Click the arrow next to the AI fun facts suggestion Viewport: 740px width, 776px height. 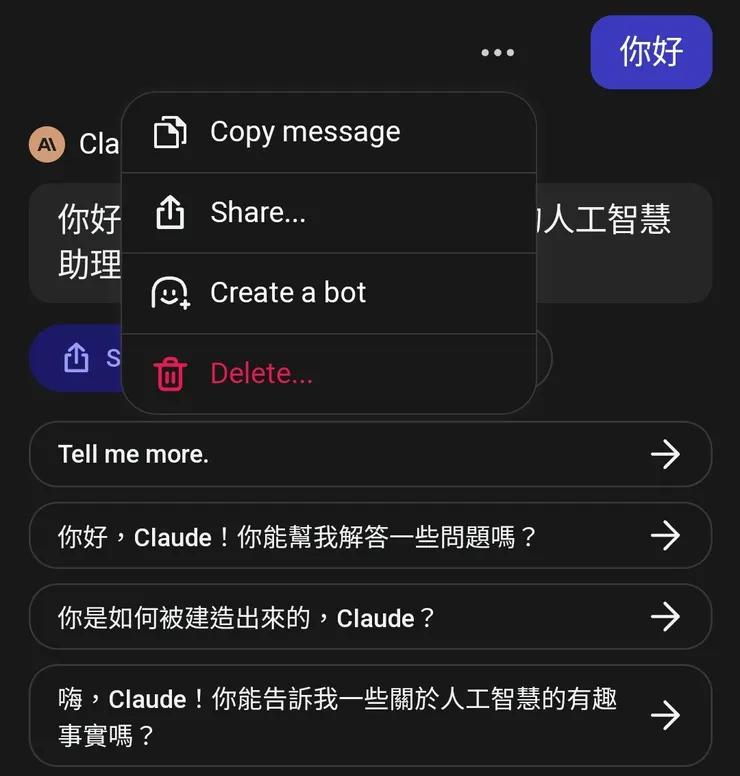(668, 715)
